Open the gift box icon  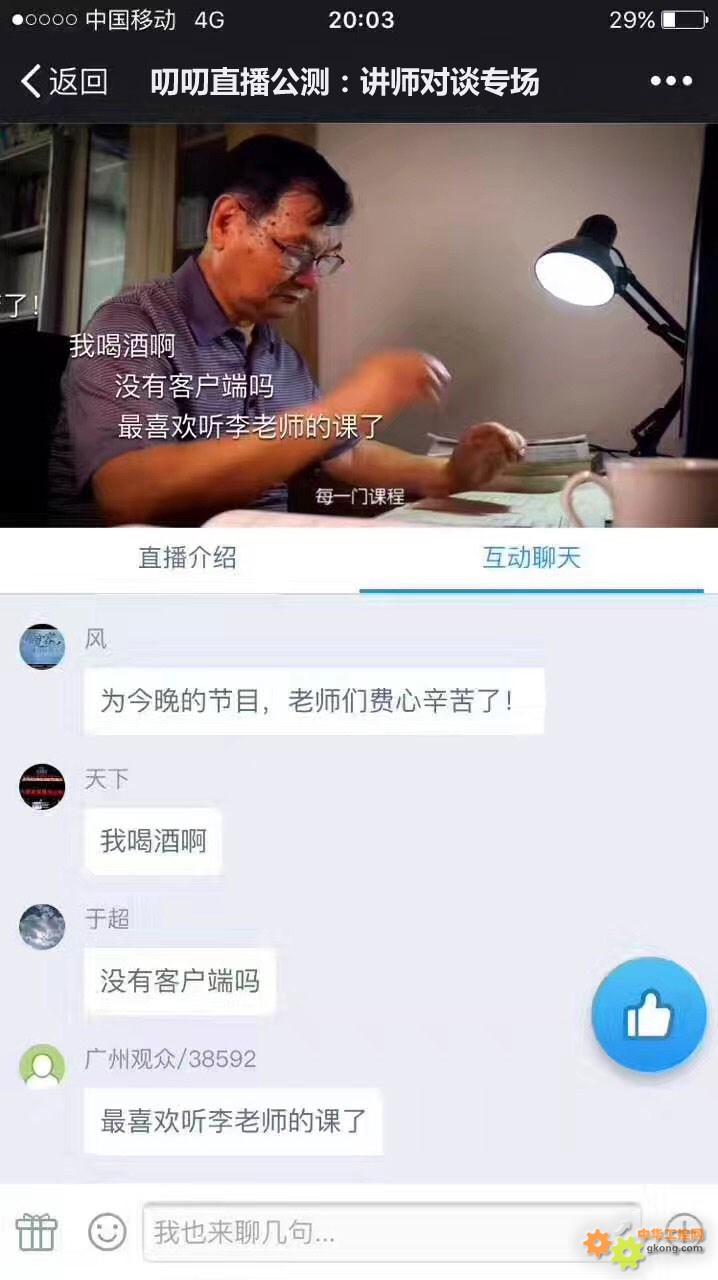pyautogui.click(x=37, y=1231)
